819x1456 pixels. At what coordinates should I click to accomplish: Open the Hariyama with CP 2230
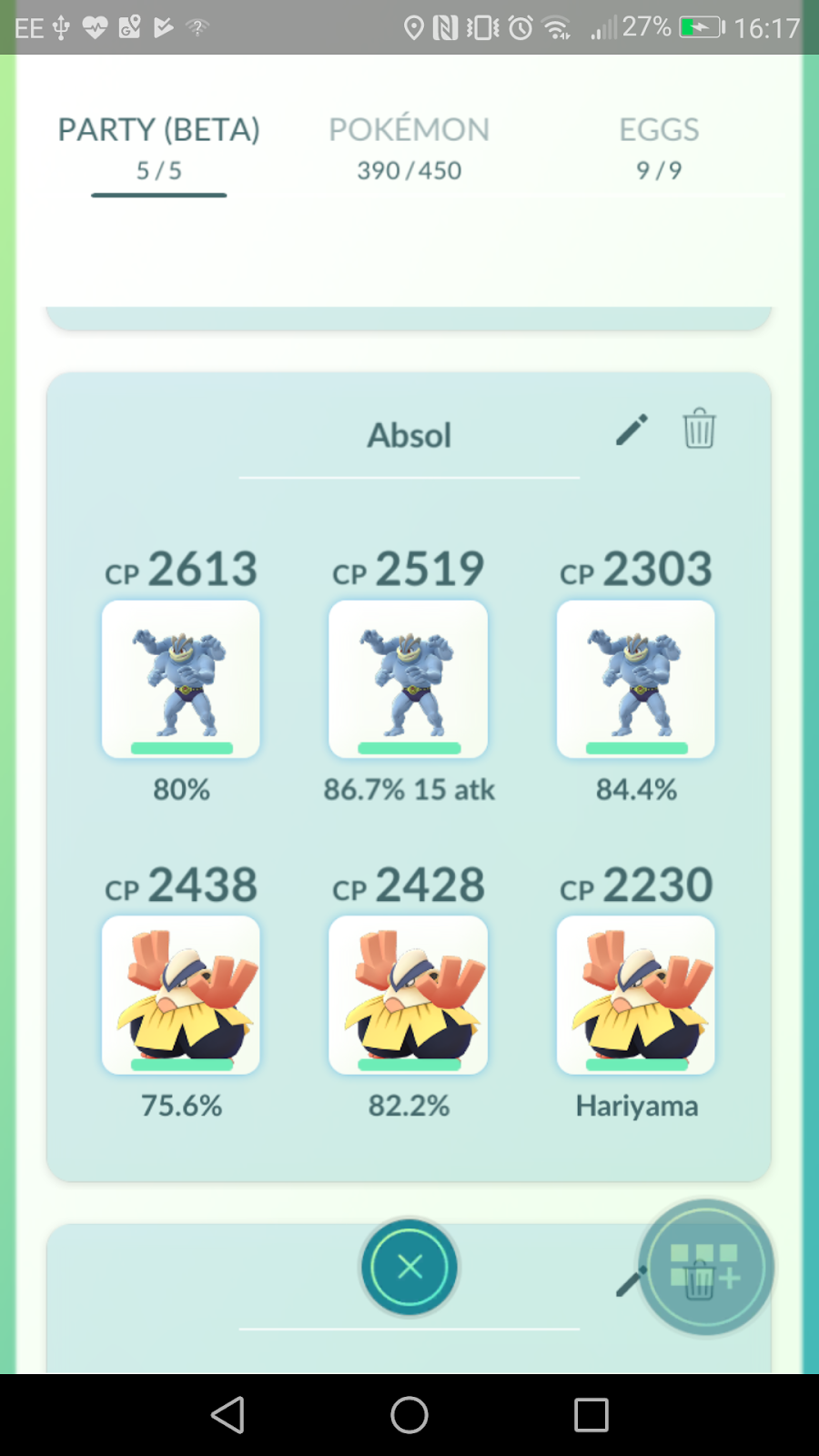click(x=636, y=995)
